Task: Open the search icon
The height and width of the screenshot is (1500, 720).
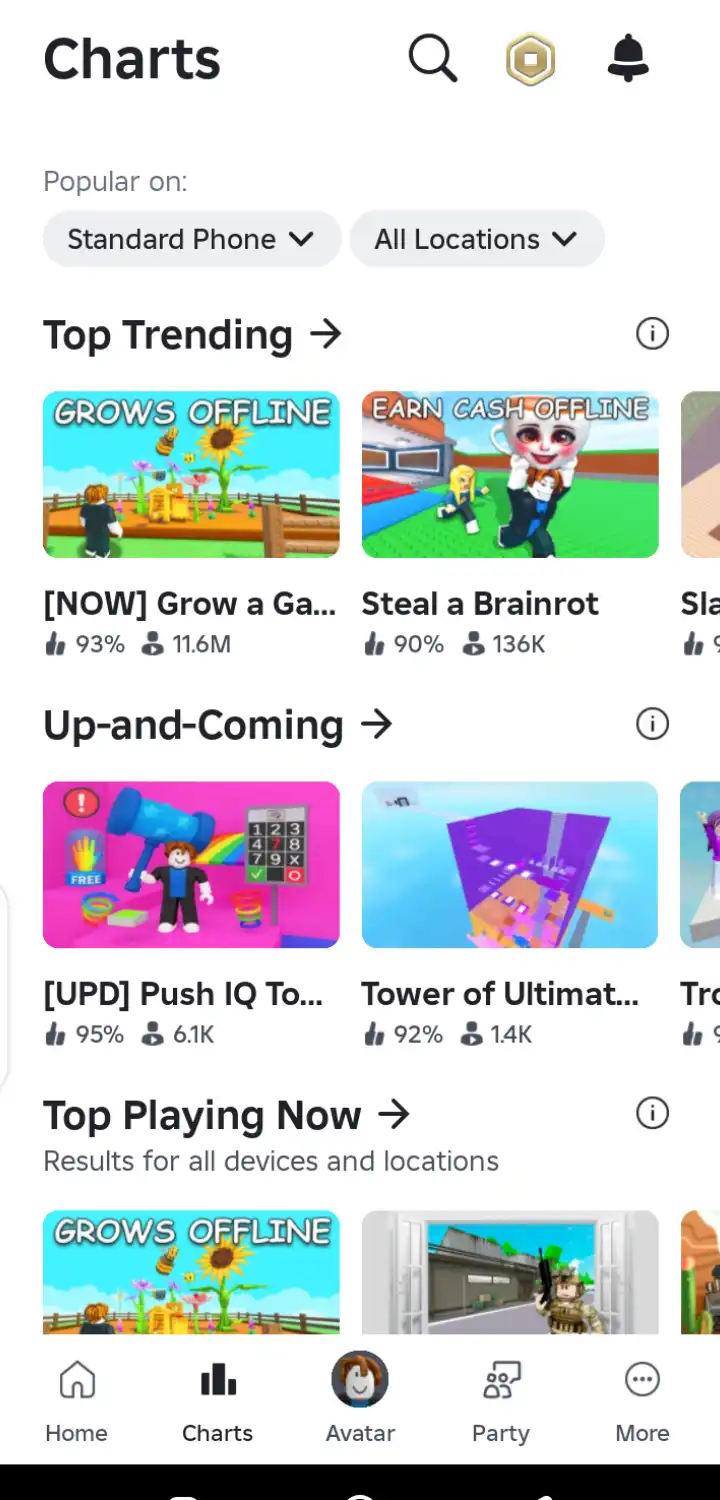Action: pos(433,59)
